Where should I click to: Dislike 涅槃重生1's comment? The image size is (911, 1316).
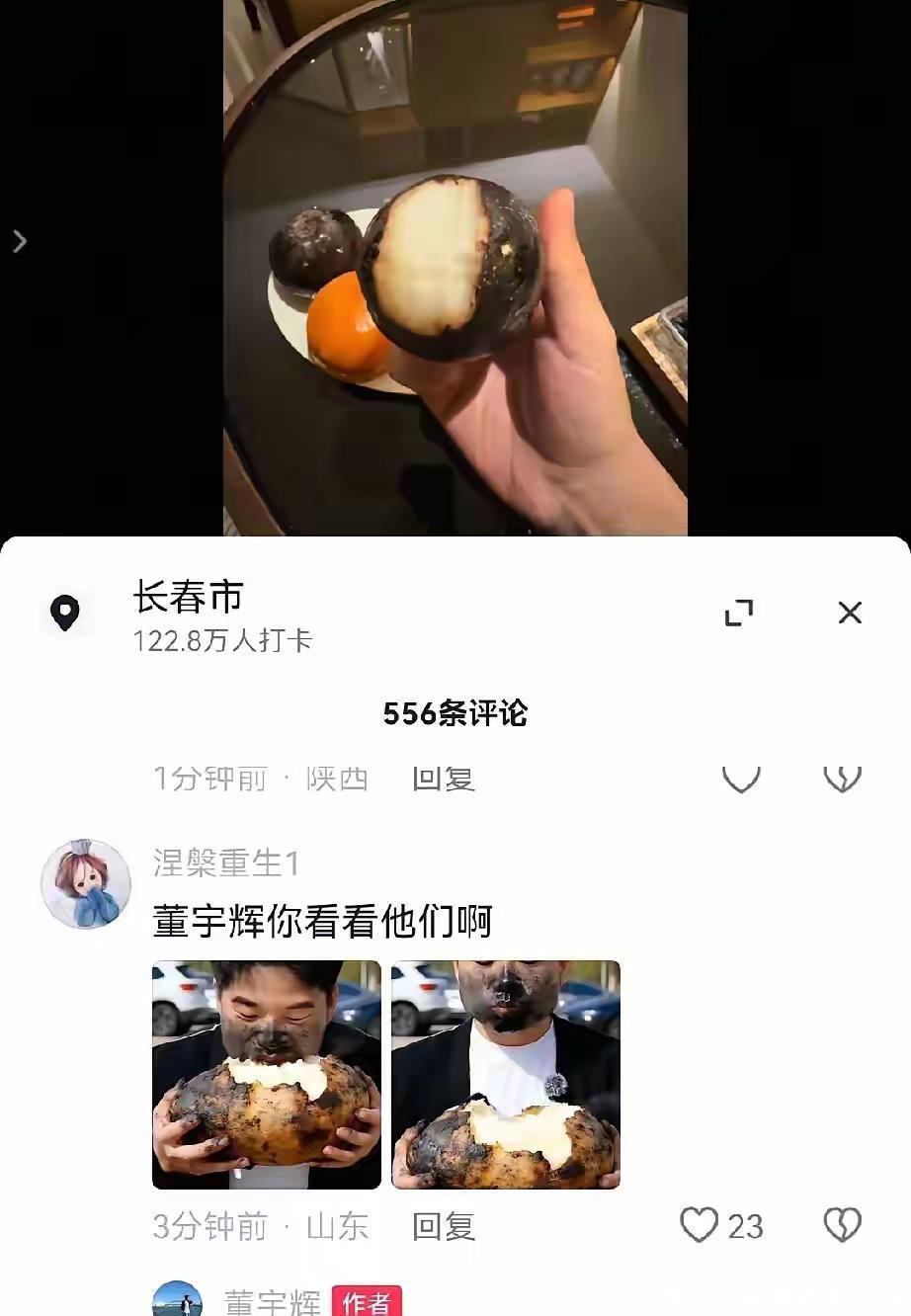[843, 1226]
